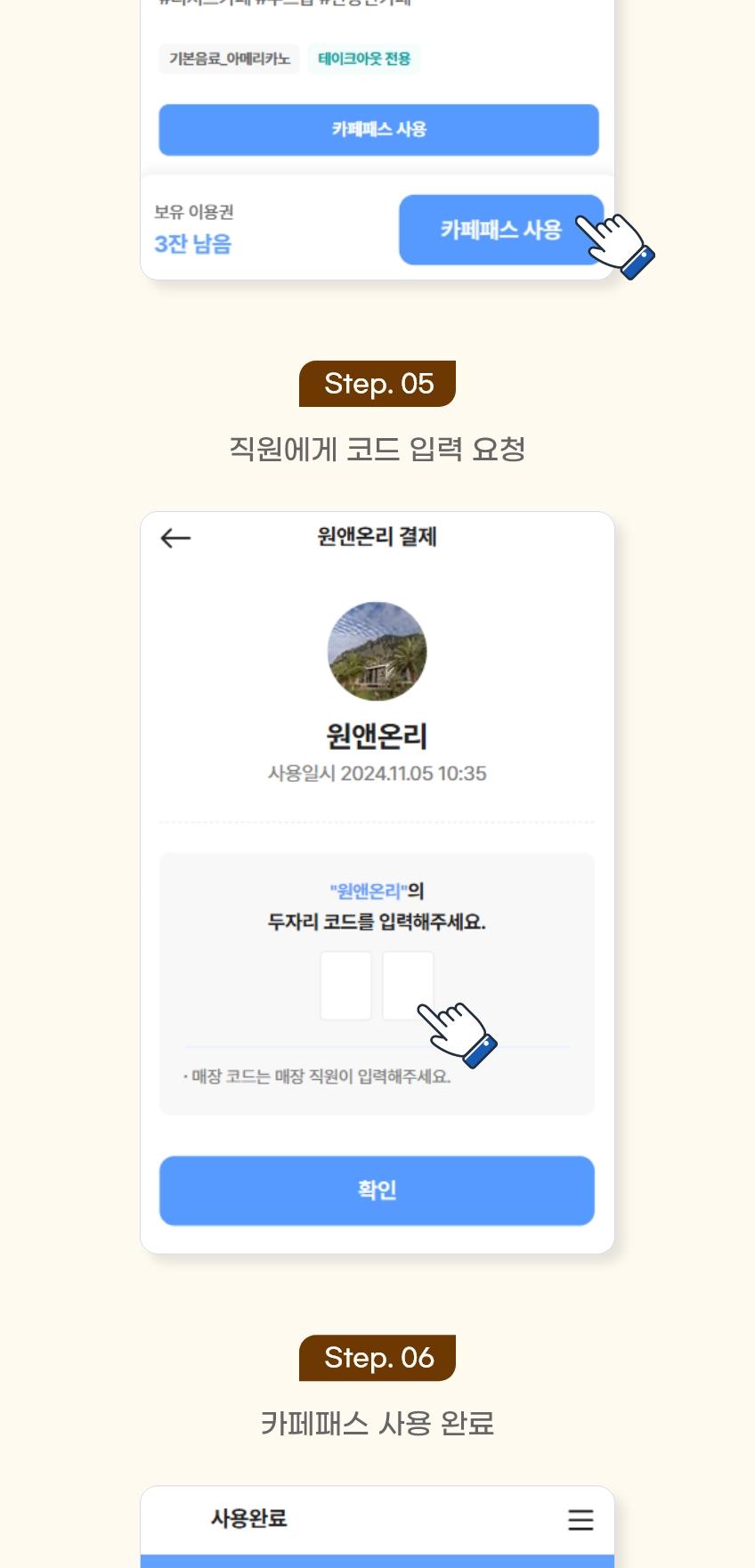Select the 테이크아웃 전용 tag

pos(363,59)
